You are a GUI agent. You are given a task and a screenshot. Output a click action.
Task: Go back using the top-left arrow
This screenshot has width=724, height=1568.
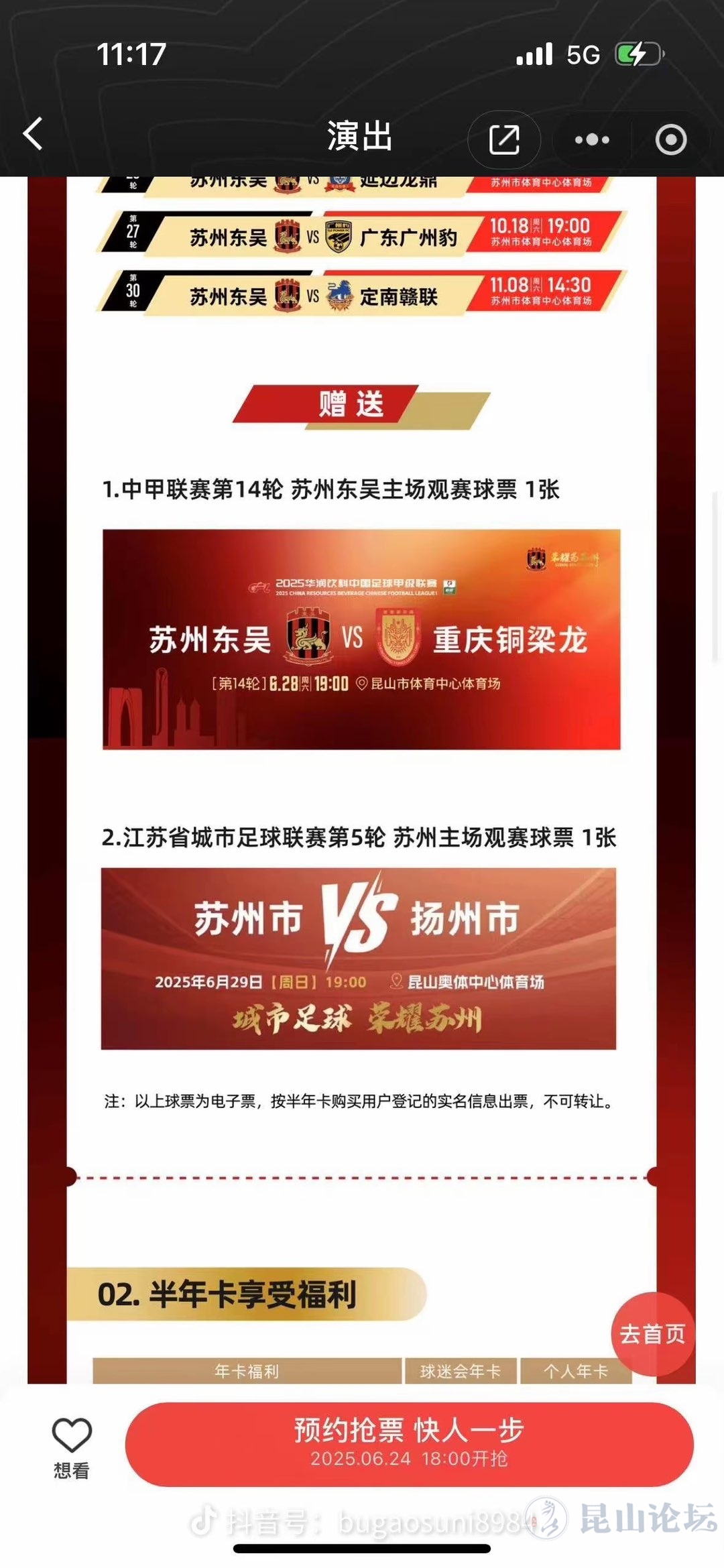pos(34,134)
